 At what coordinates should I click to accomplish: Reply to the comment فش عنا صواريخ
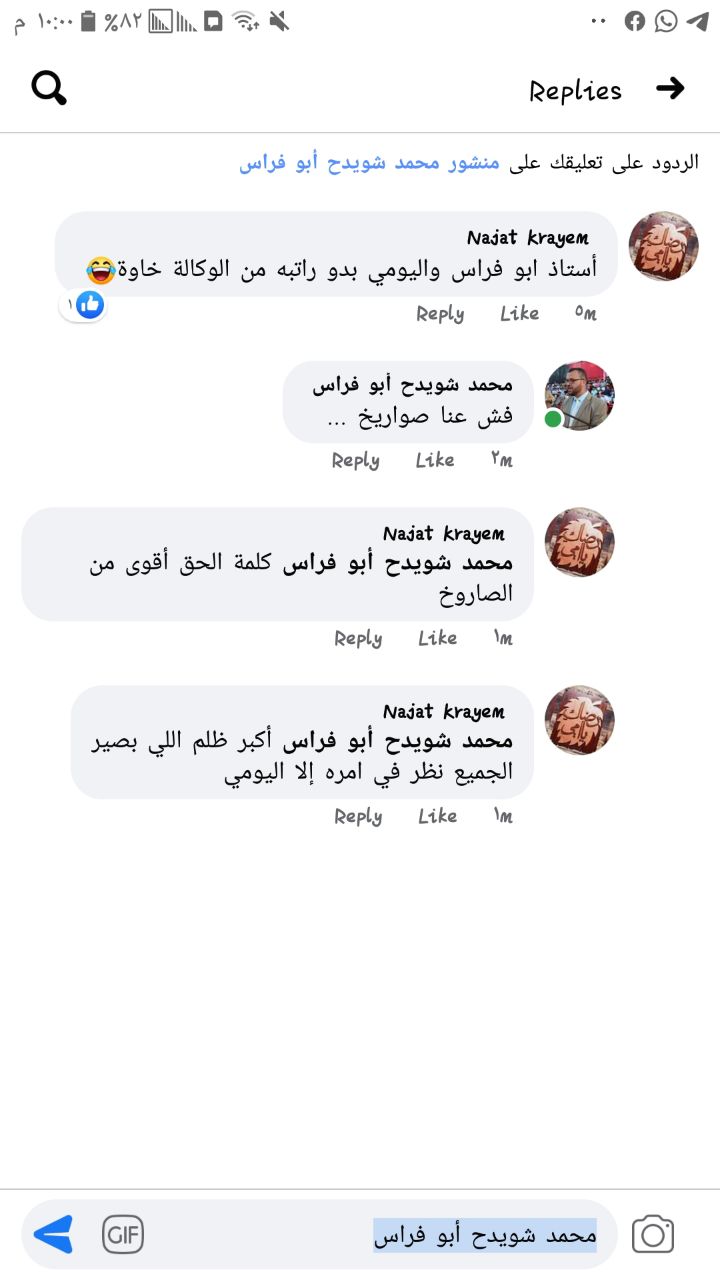coord(356,461)
